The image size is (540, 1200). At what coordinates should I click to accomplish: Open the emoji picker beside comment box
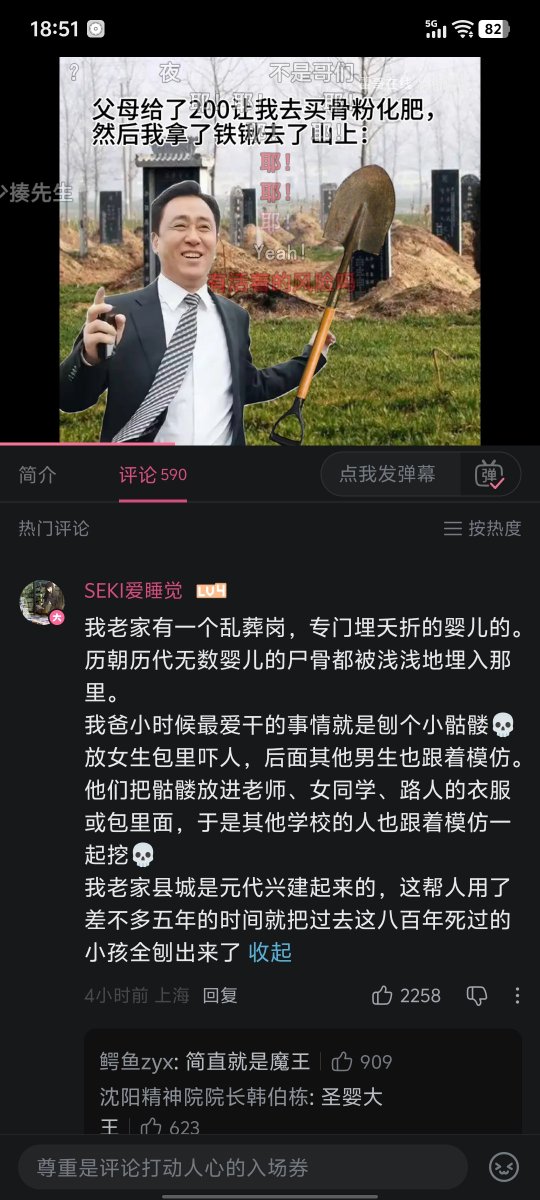(503, 1167)
